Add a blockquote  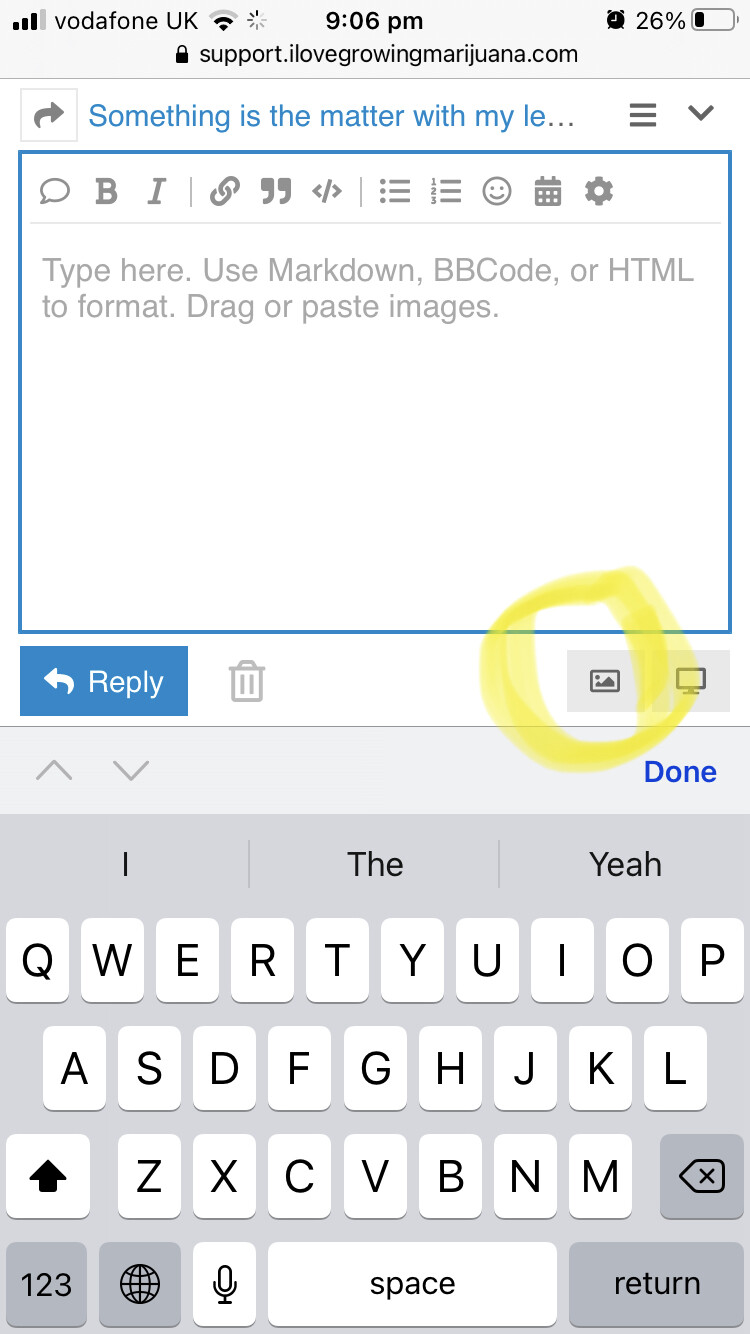tap(276, 190)
